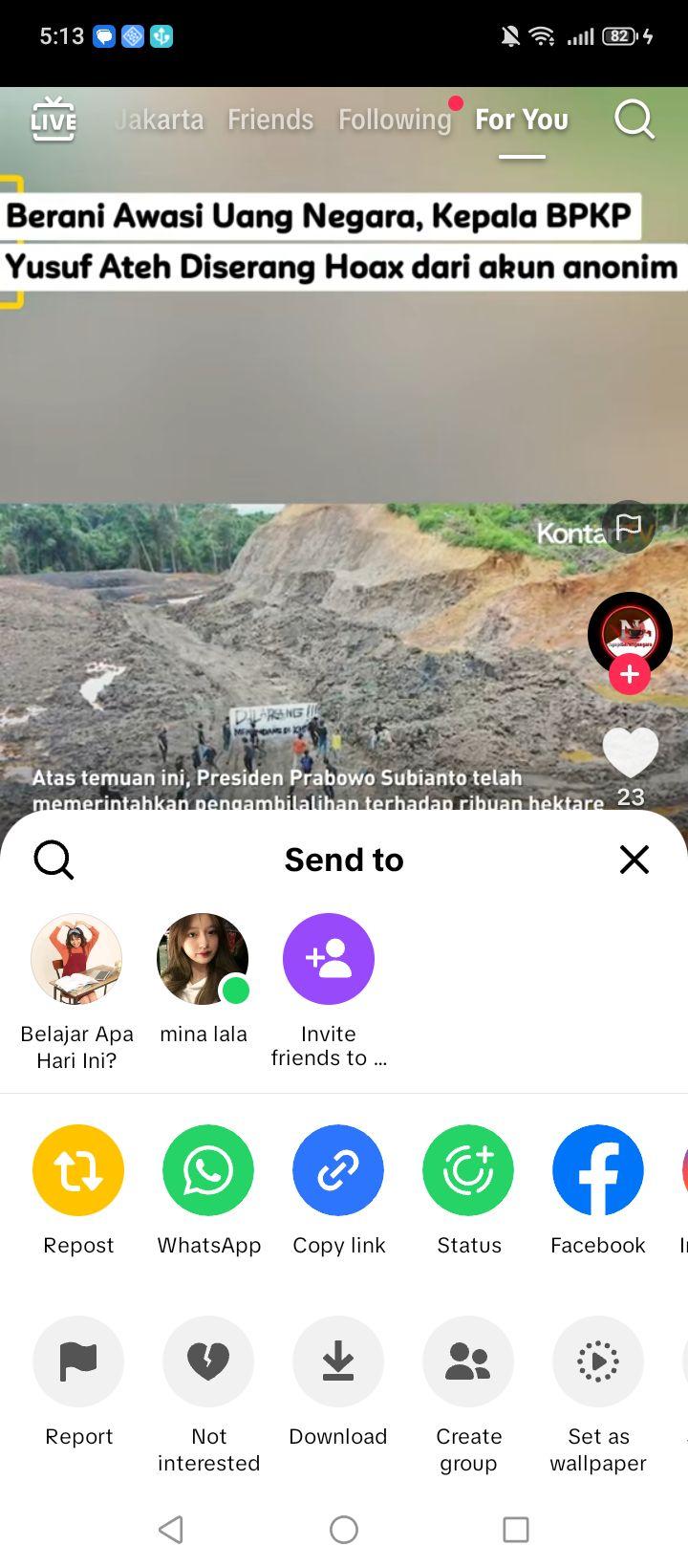Search contacts in the Send to sheet
Viewport: 688px width, 1568px height.
coord(54,860)
